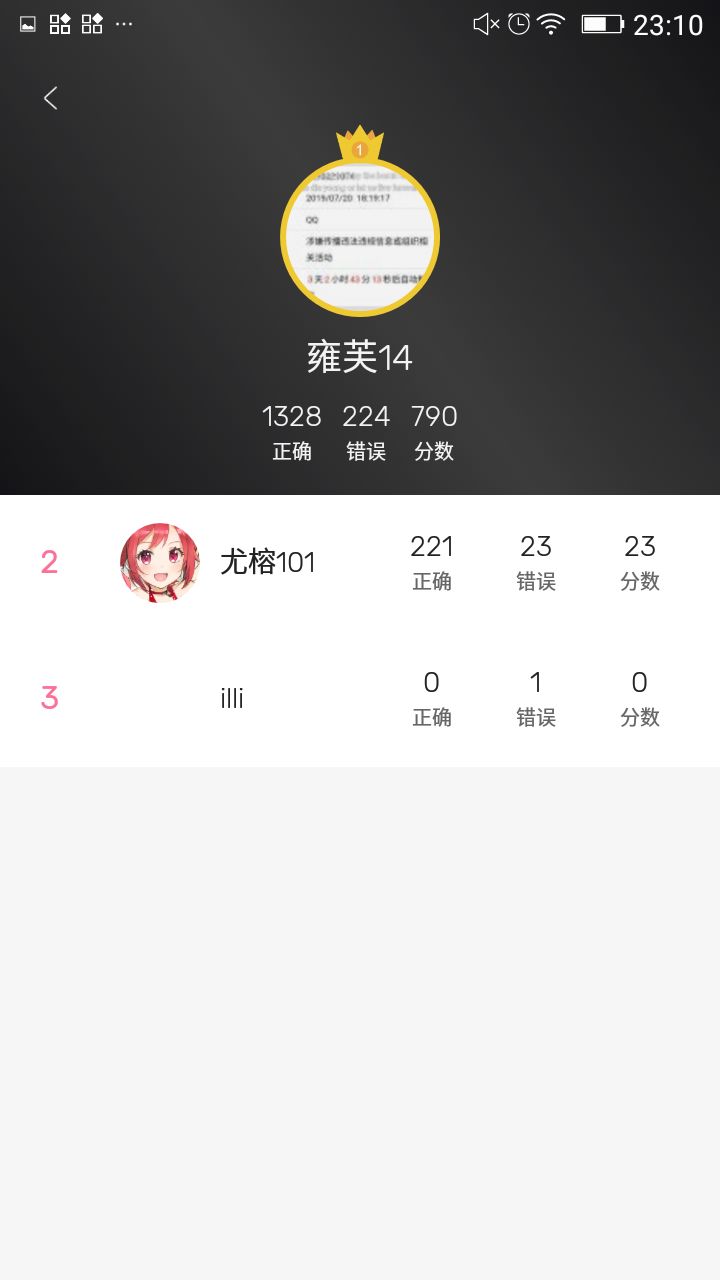Tap the rank number 3 in pink
The image size is (720, 1280).
[x=52, y=697]
